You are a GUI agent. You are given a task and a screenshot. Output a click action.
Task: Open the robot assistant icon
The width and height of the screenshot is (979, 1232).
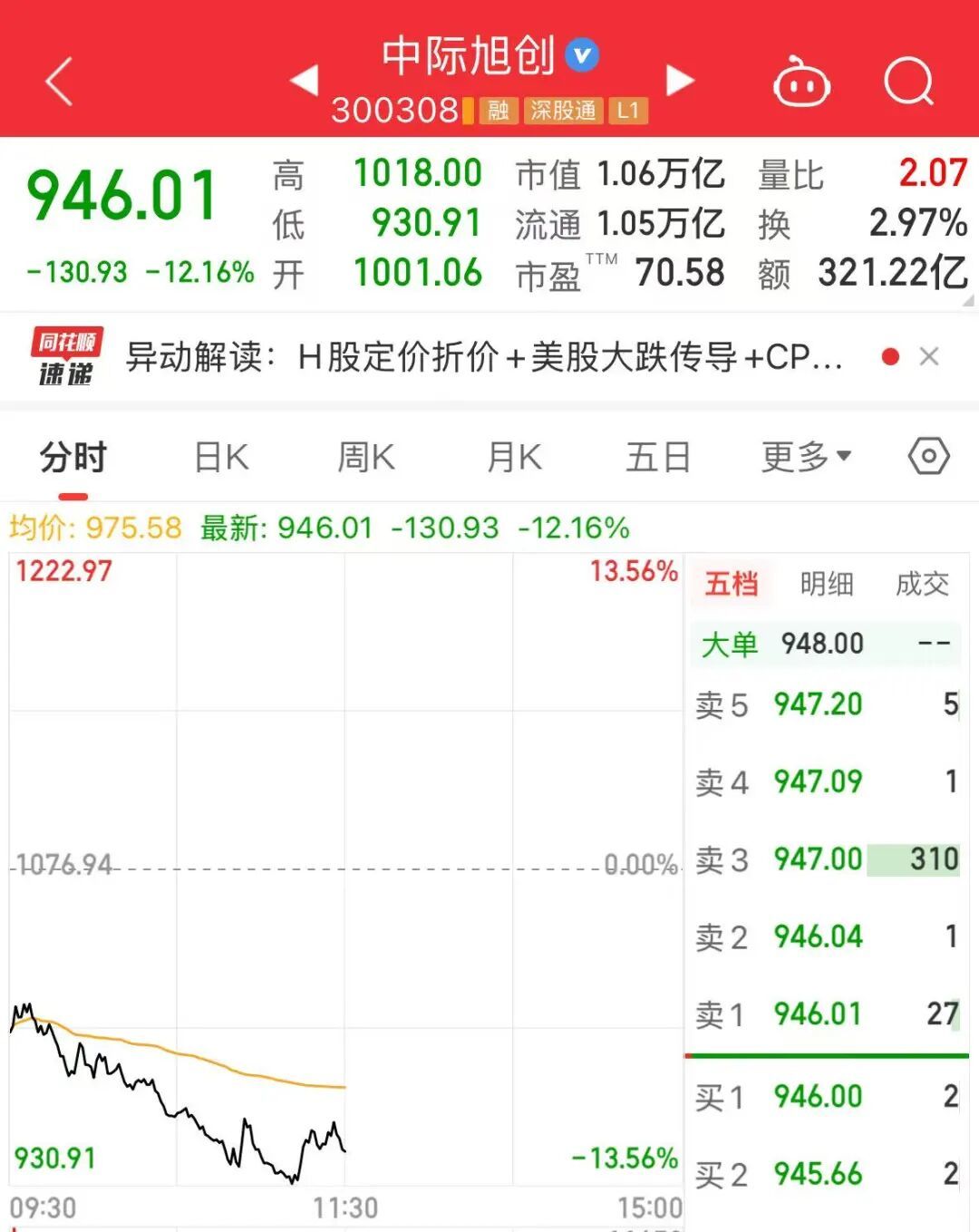[x=801, y=82]
